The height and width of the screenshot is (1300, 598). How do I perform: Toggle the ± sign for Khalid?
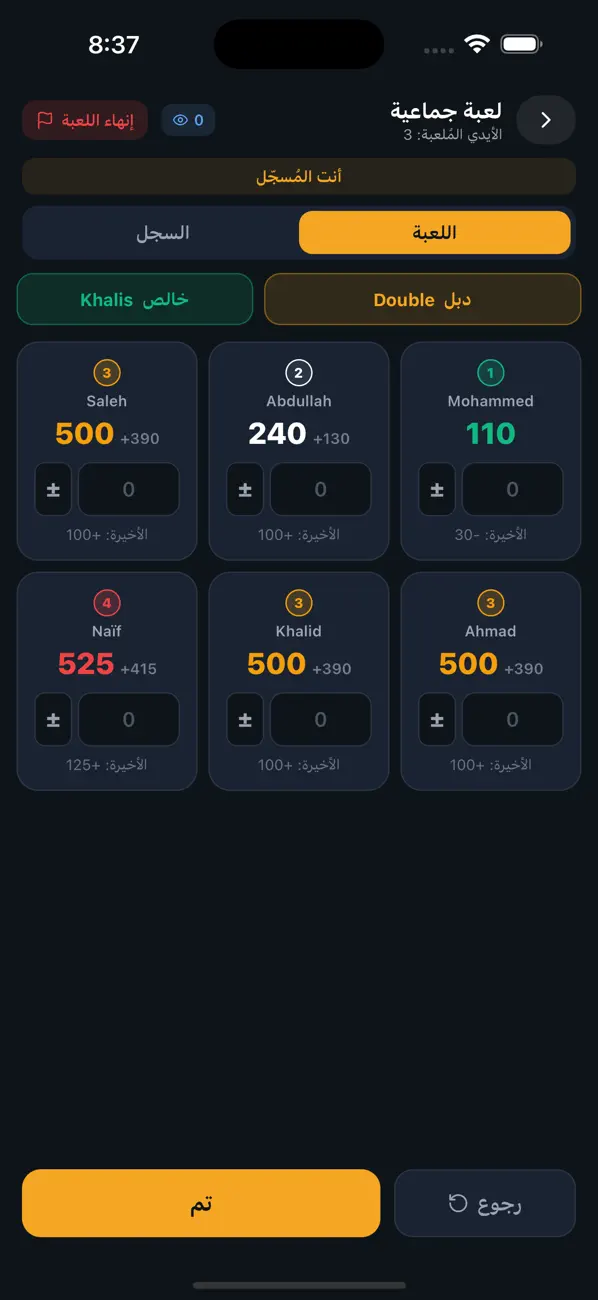(245, 720)
